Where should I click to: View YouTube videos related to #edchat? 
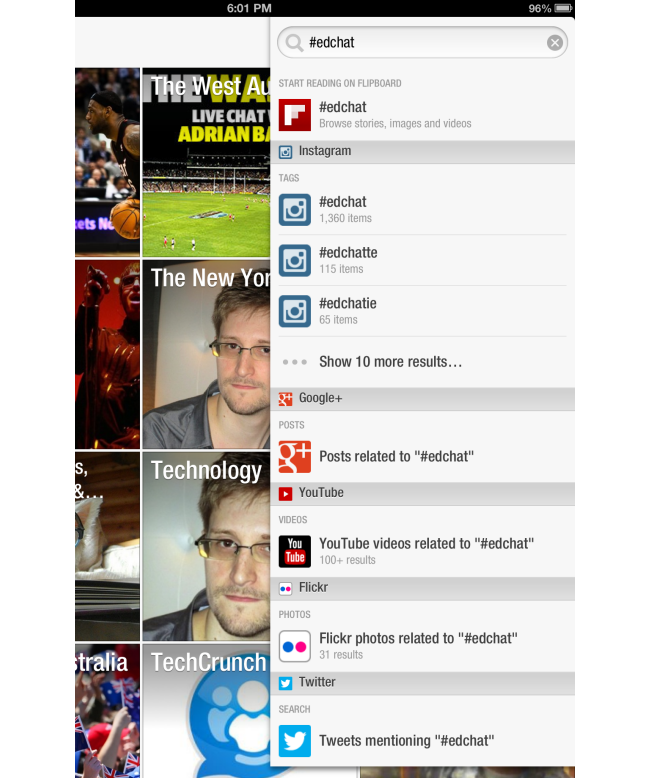421,551
